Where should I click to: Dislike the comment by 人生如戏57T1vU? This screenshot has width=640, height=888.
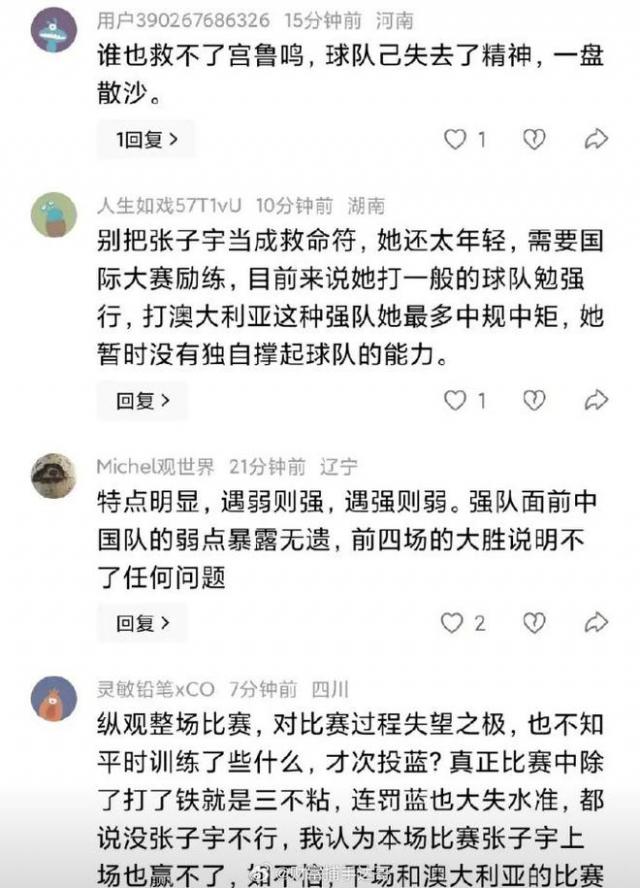point(534,401)
